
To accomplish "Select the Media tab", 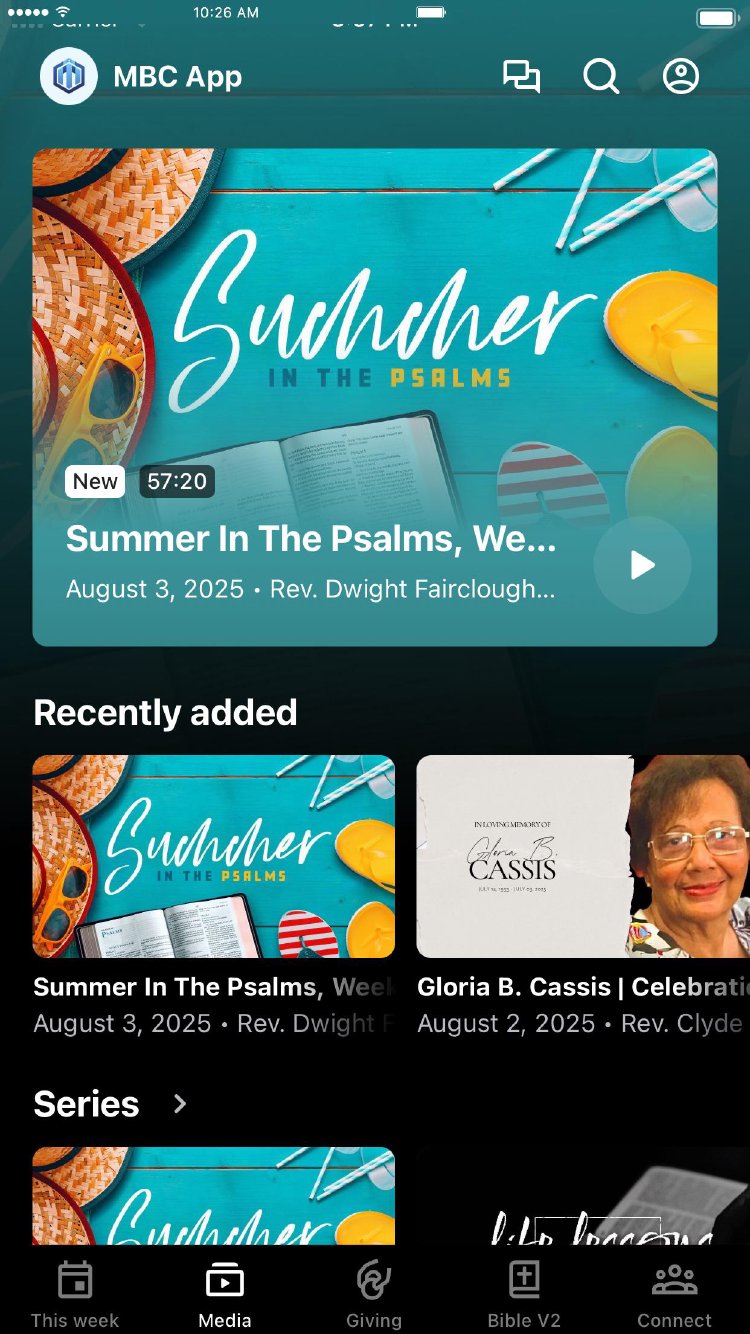I will pos(225,1295).
